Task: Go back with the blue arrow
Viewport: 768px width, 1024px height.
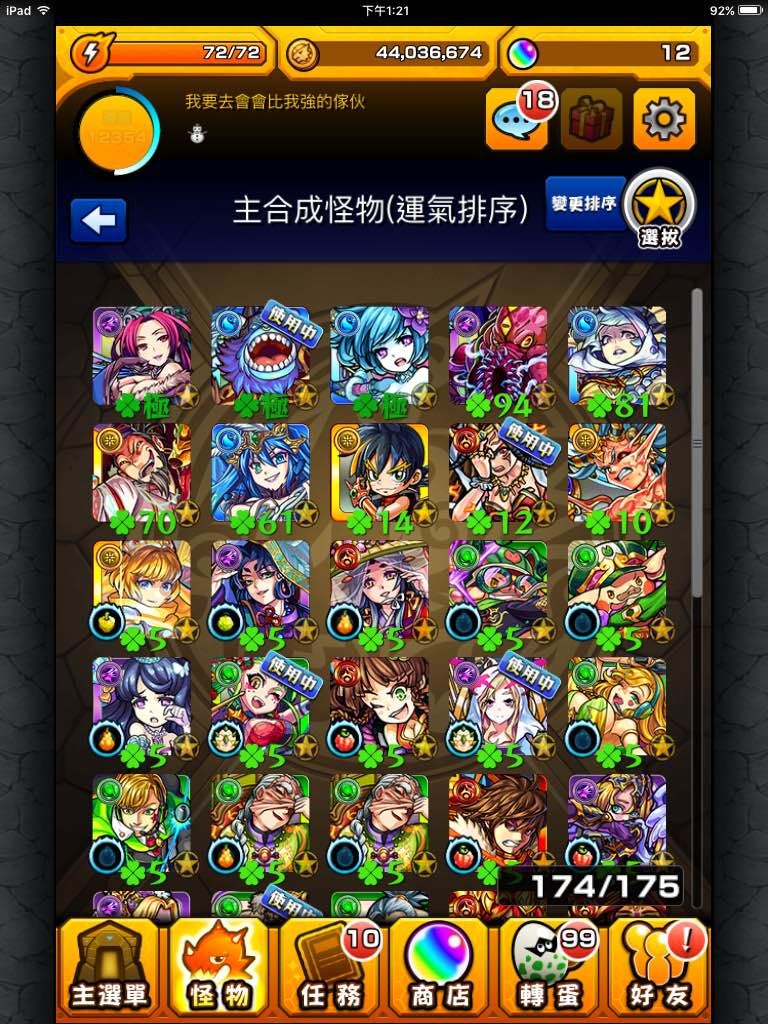Action: [98, 220]
